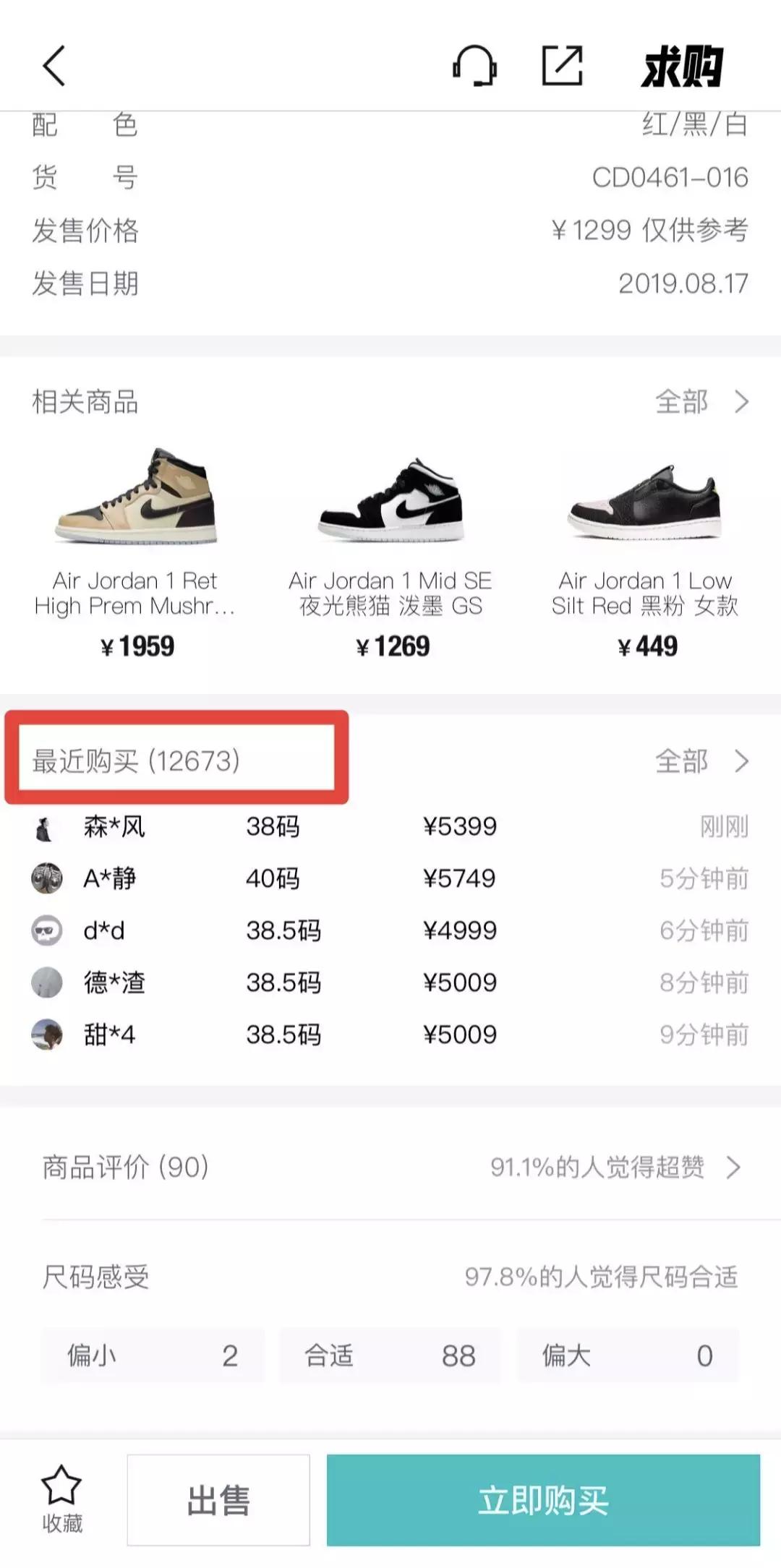Screen dimensions: 781x1568
Task: Open the Air Jordan 1 Low Silt Red thumbnail
Action: 647,499
